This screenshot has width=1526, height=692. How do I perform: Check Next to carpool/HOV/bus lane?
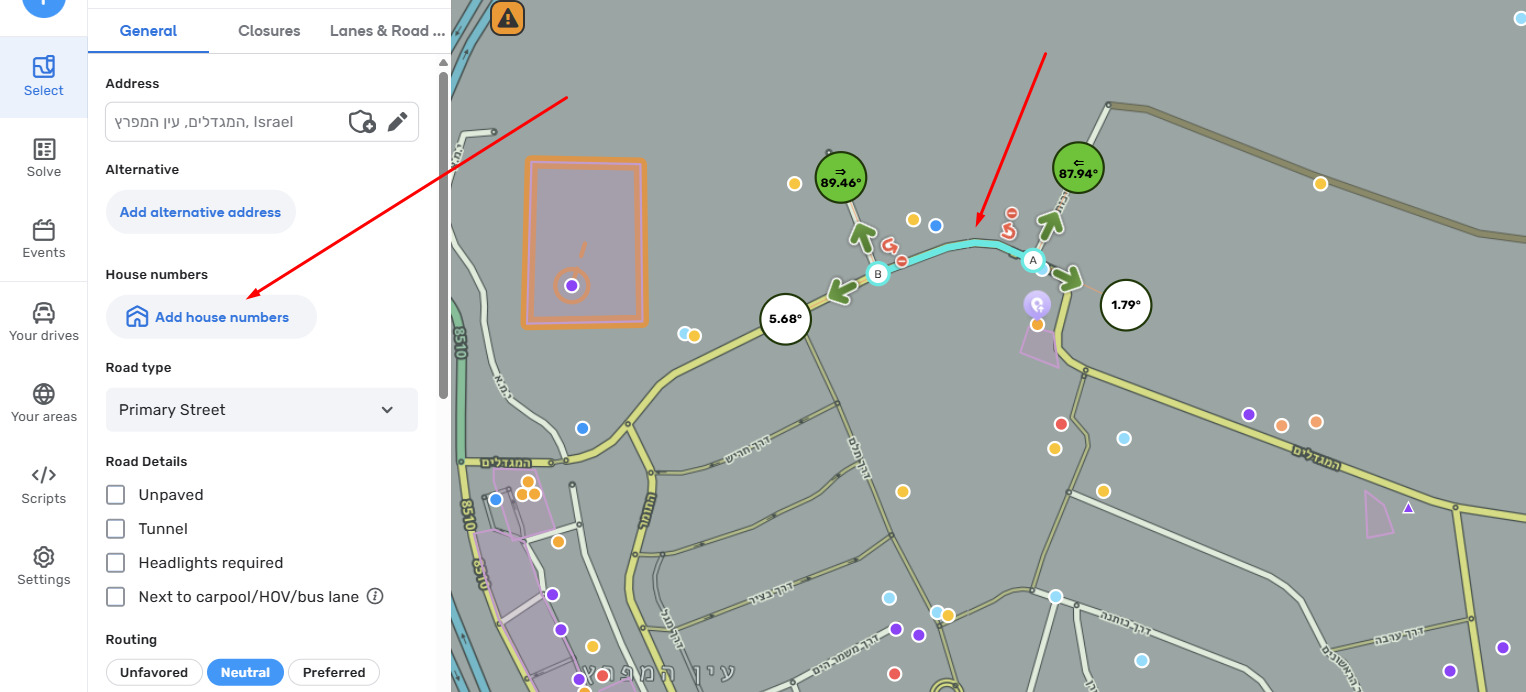coord(116,597)
